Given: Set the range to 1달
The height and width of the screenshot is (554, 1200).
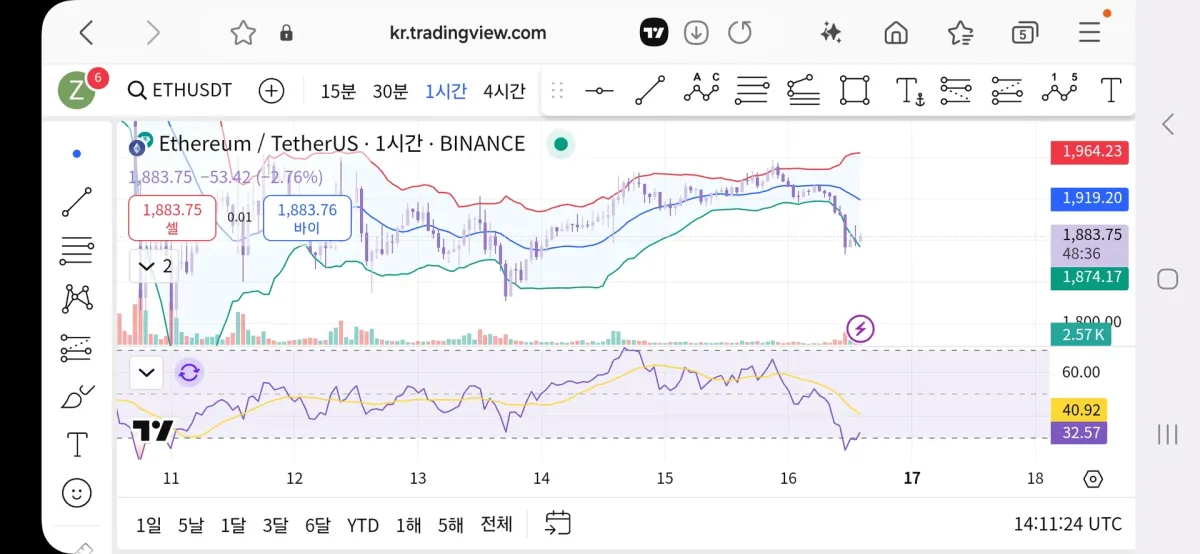Looking at the screenshot, I should 233,524.
